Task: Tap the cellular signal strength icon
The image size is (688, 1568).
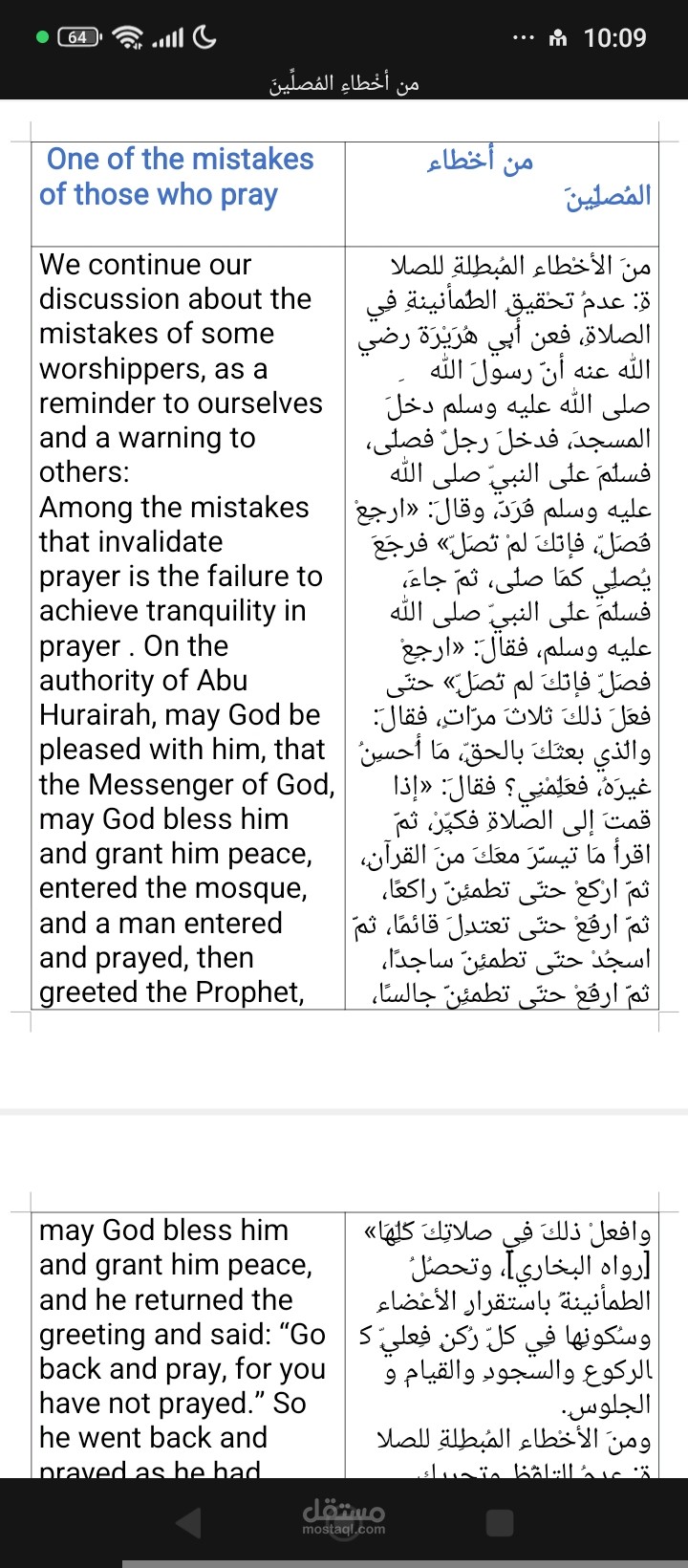Action: click(x=168, y=36)
